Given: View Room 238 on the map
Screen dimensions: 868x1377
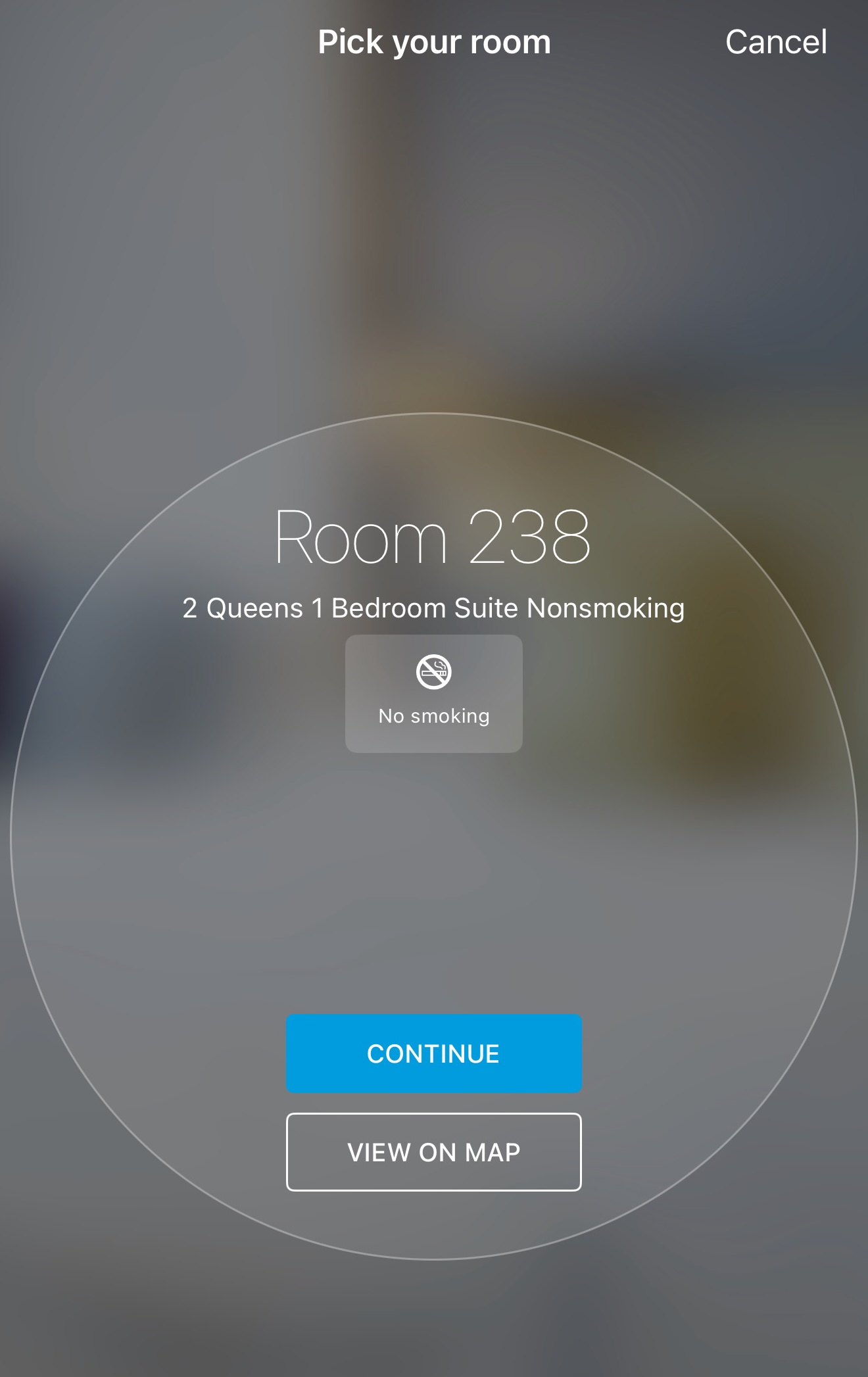Looking at the screenshot, I should tap(433, 1152).
